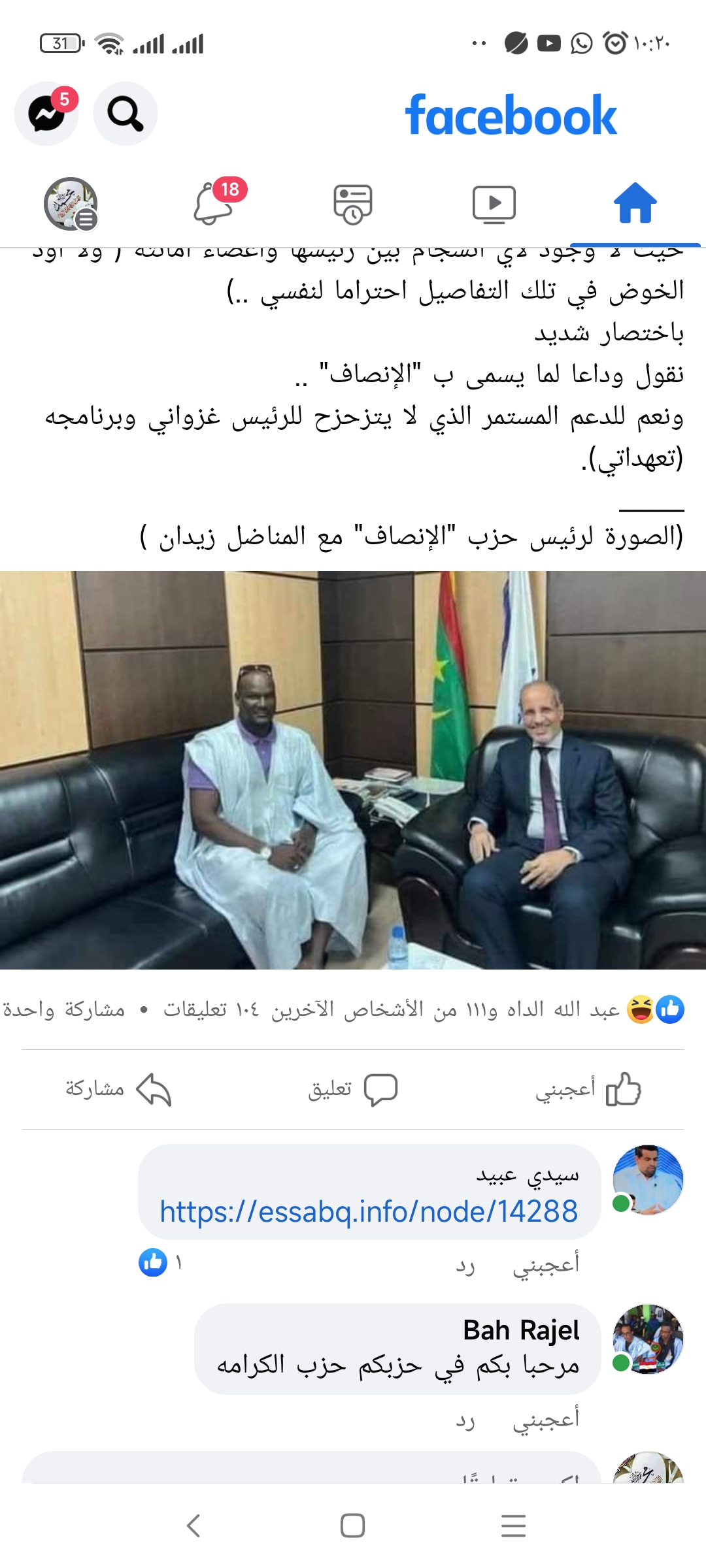Open Facebook search
This screenshot has width=706, height=1568.
point(126,114)
